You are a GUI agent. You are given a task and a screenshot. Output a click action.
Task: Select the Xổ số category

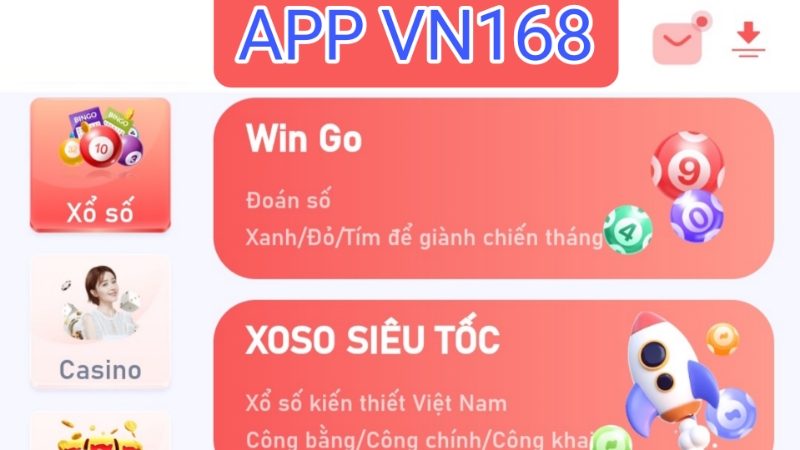(100, 165)
